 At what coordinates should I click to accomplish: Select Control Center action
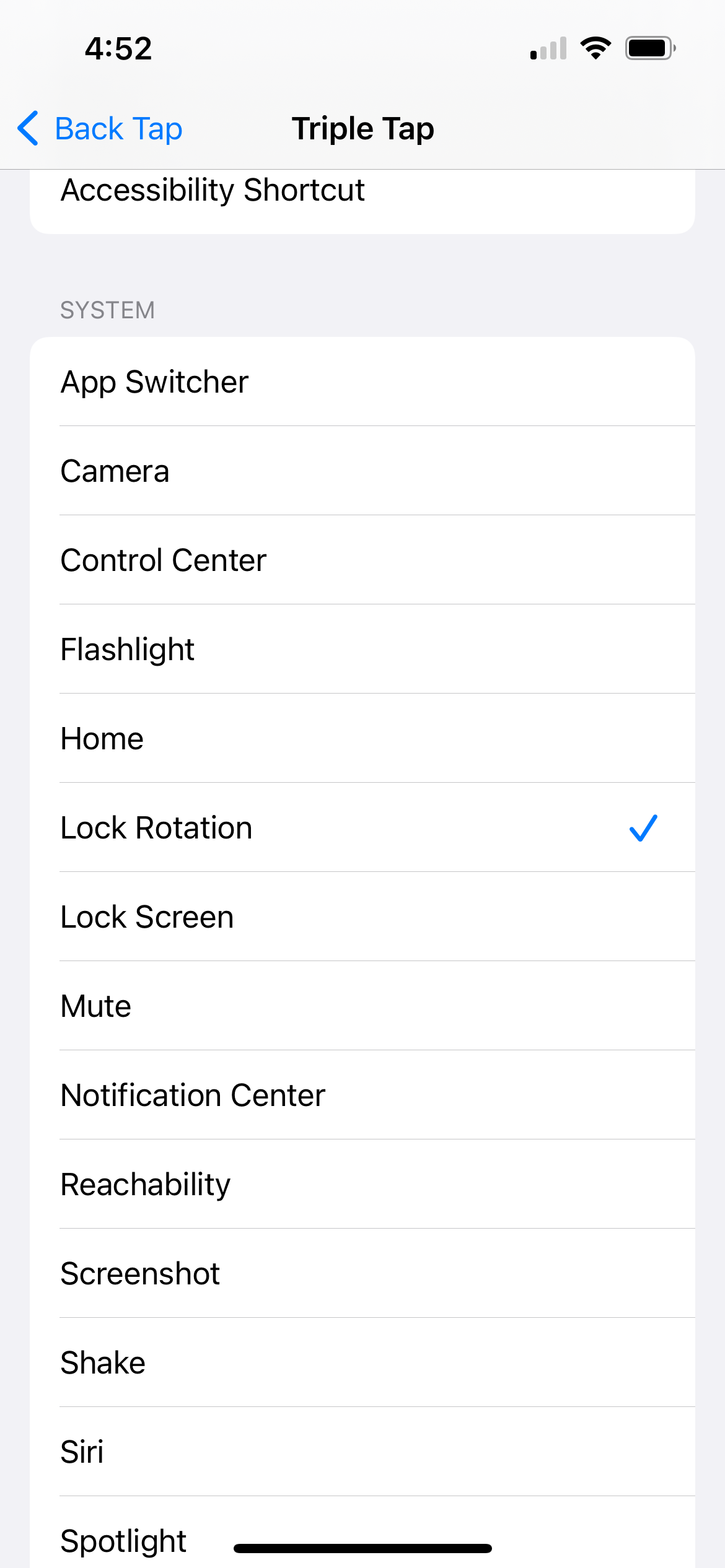[x=362, y=560]
